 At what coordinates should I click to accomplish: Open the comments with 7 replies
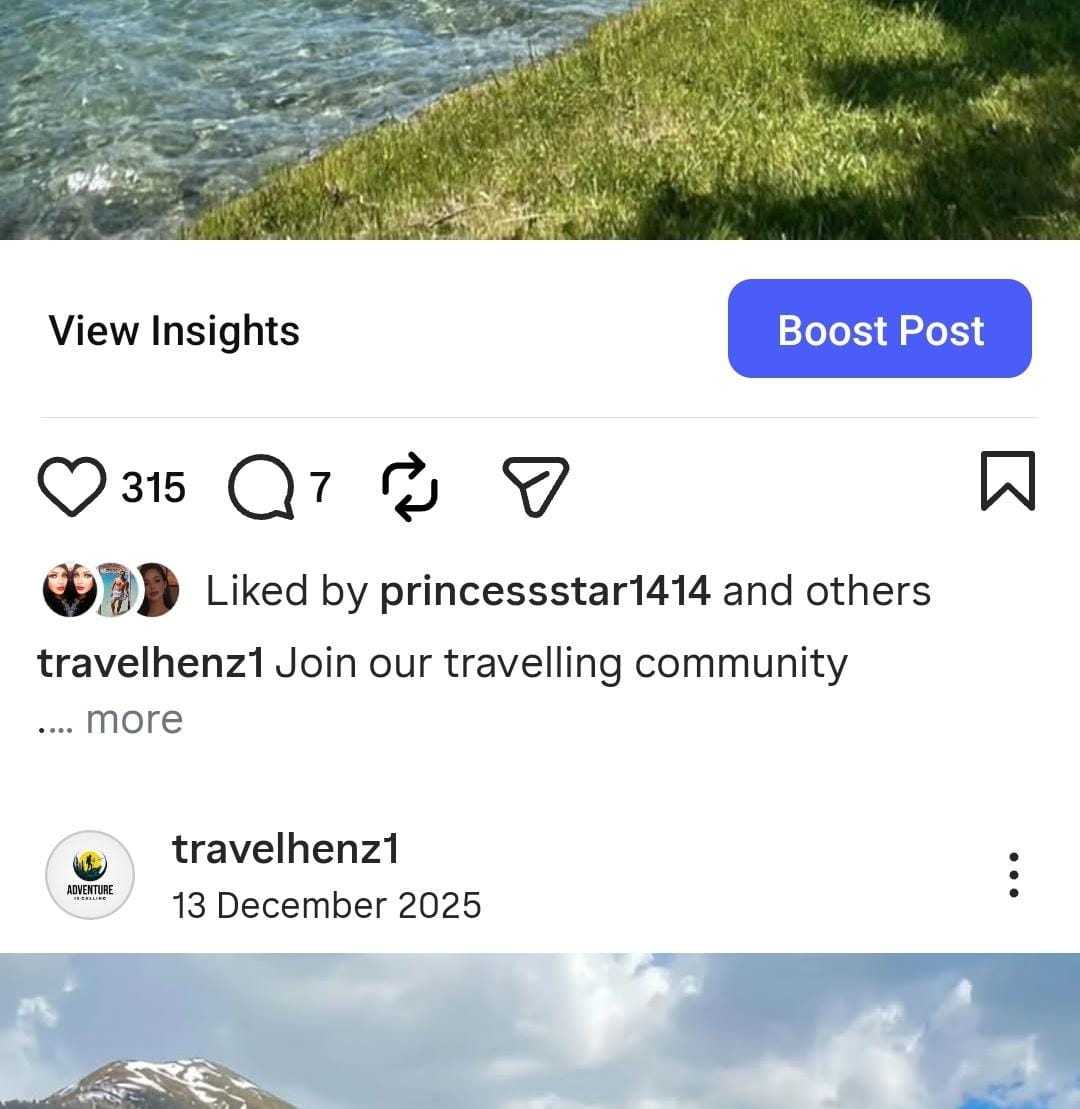click(262, 488)
